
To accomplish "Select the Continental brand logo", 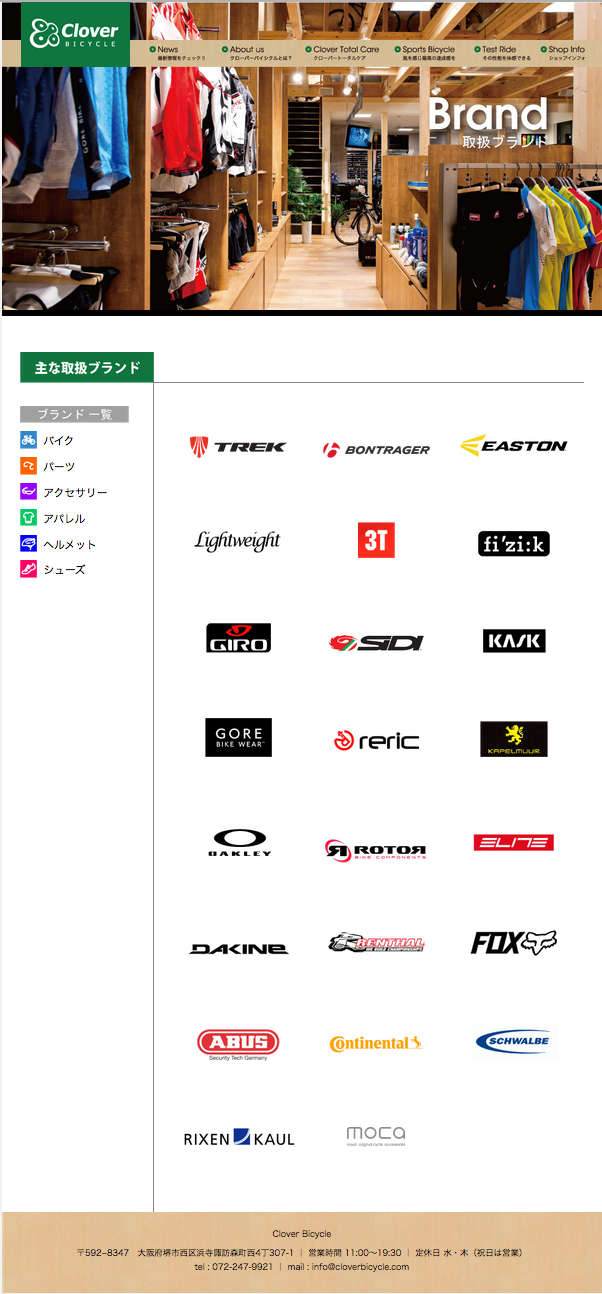I will pos(376,1043).
